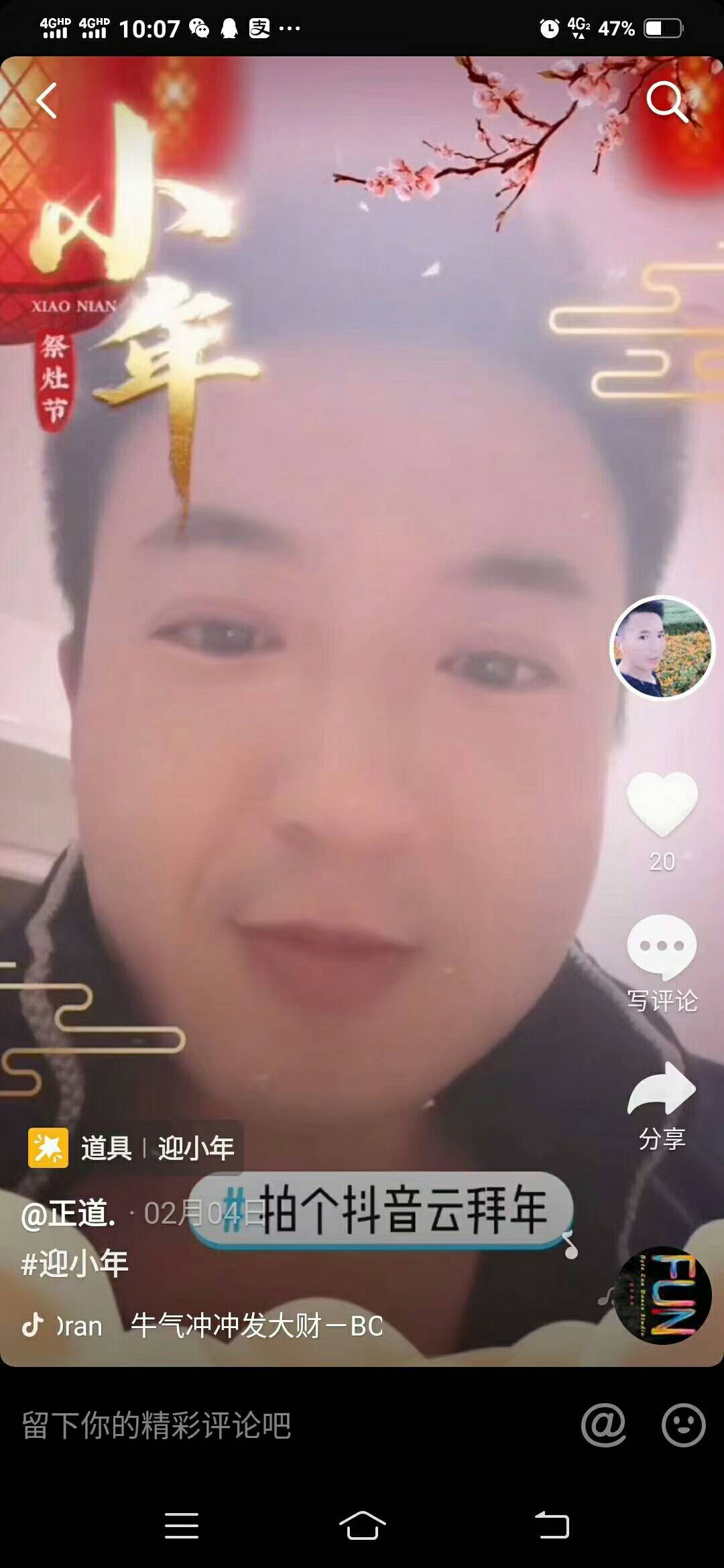The width and height of the screenshot is (724, 1568).
Task: Mention a friend with the @ icon
Action: [x=603, y=1425]
